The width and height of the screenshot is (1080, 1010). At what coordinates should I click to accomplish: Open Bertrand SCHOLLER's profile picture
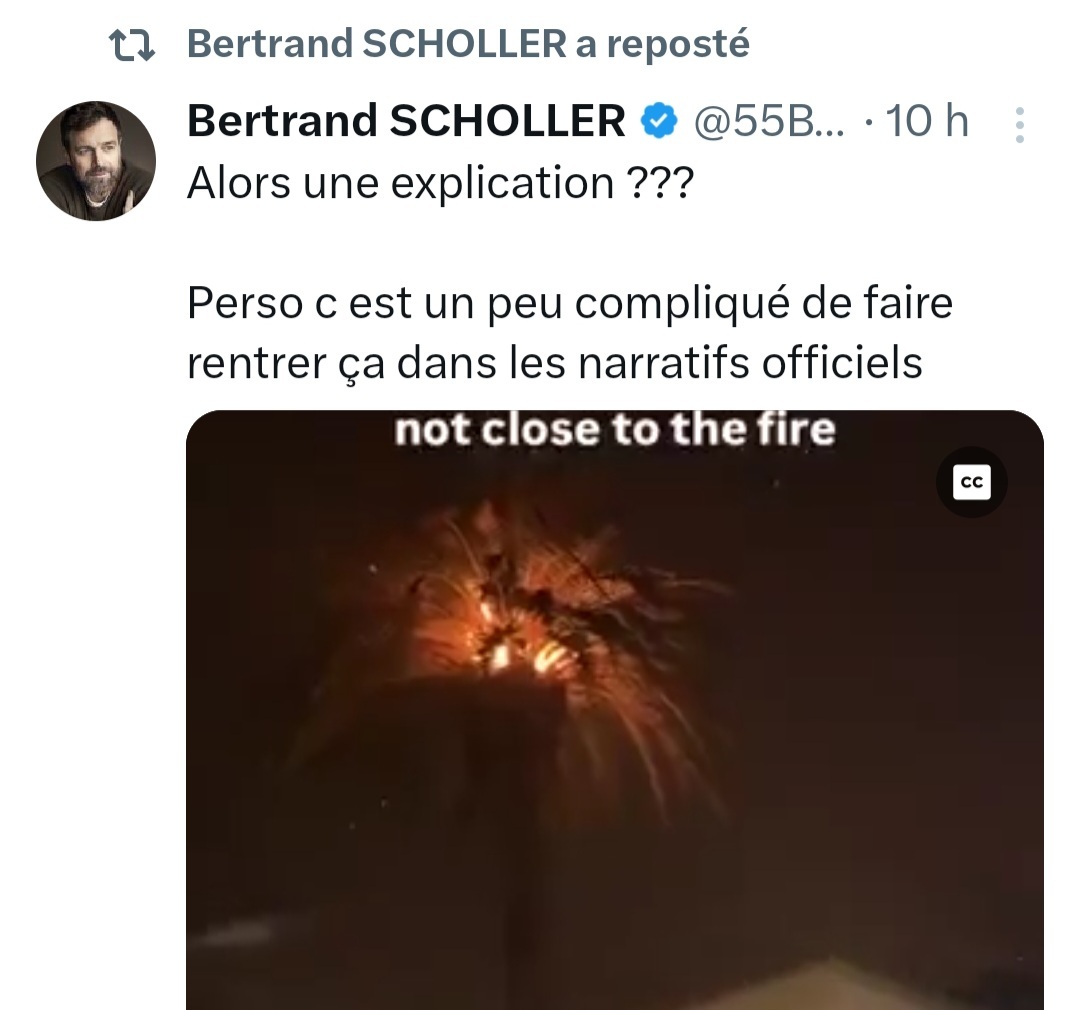tap(96, 160)
